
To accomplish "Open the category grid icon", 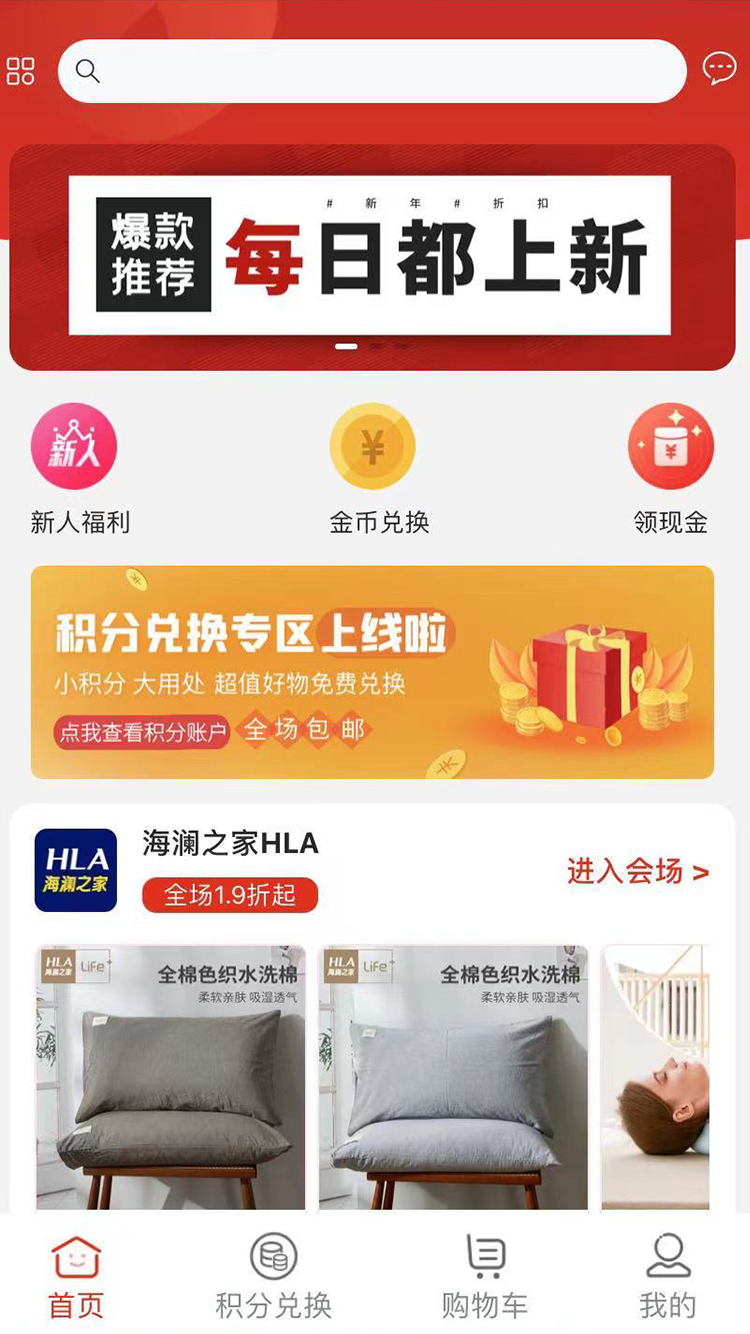I will click(21, 71).
